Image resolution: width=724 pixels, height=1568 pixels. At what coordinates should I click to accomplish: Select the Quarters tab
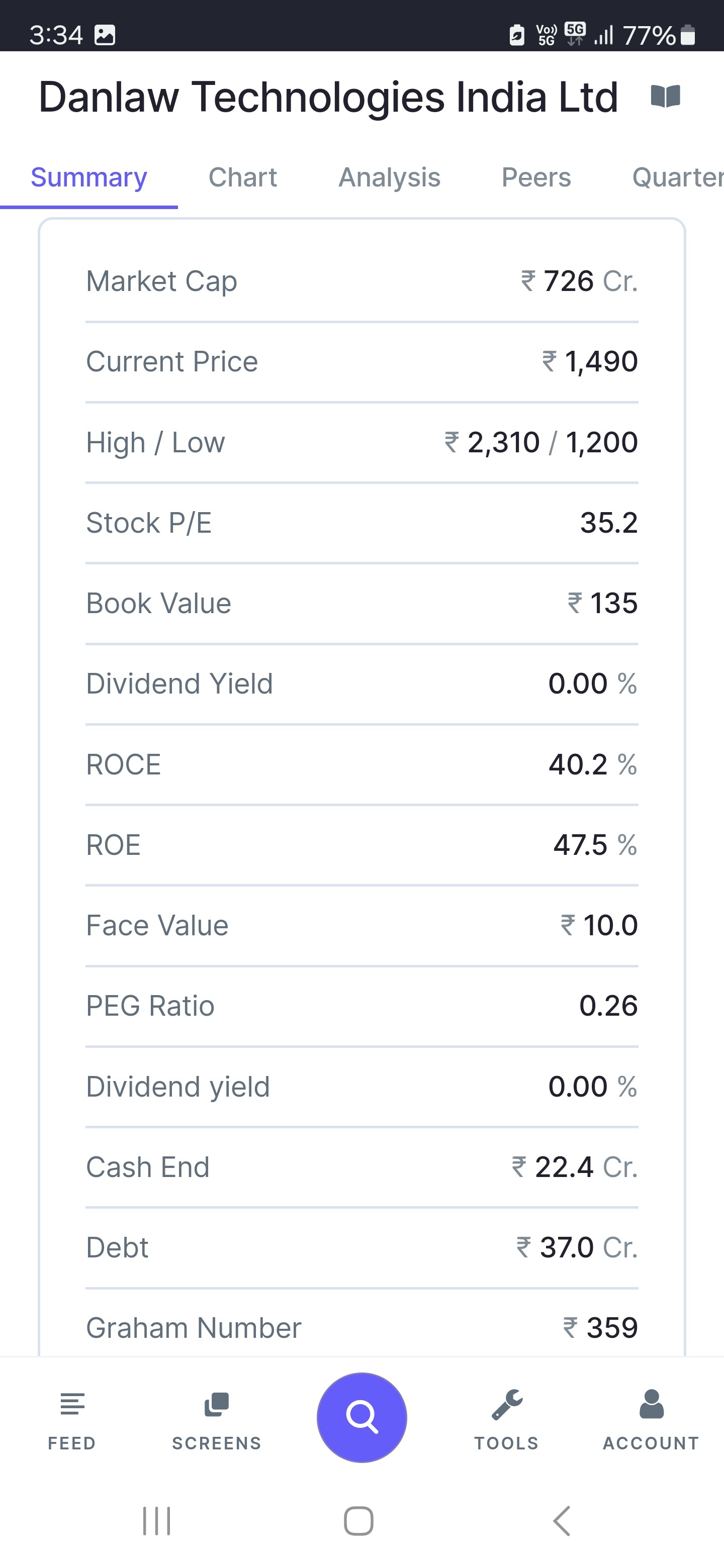coord(678,178)
